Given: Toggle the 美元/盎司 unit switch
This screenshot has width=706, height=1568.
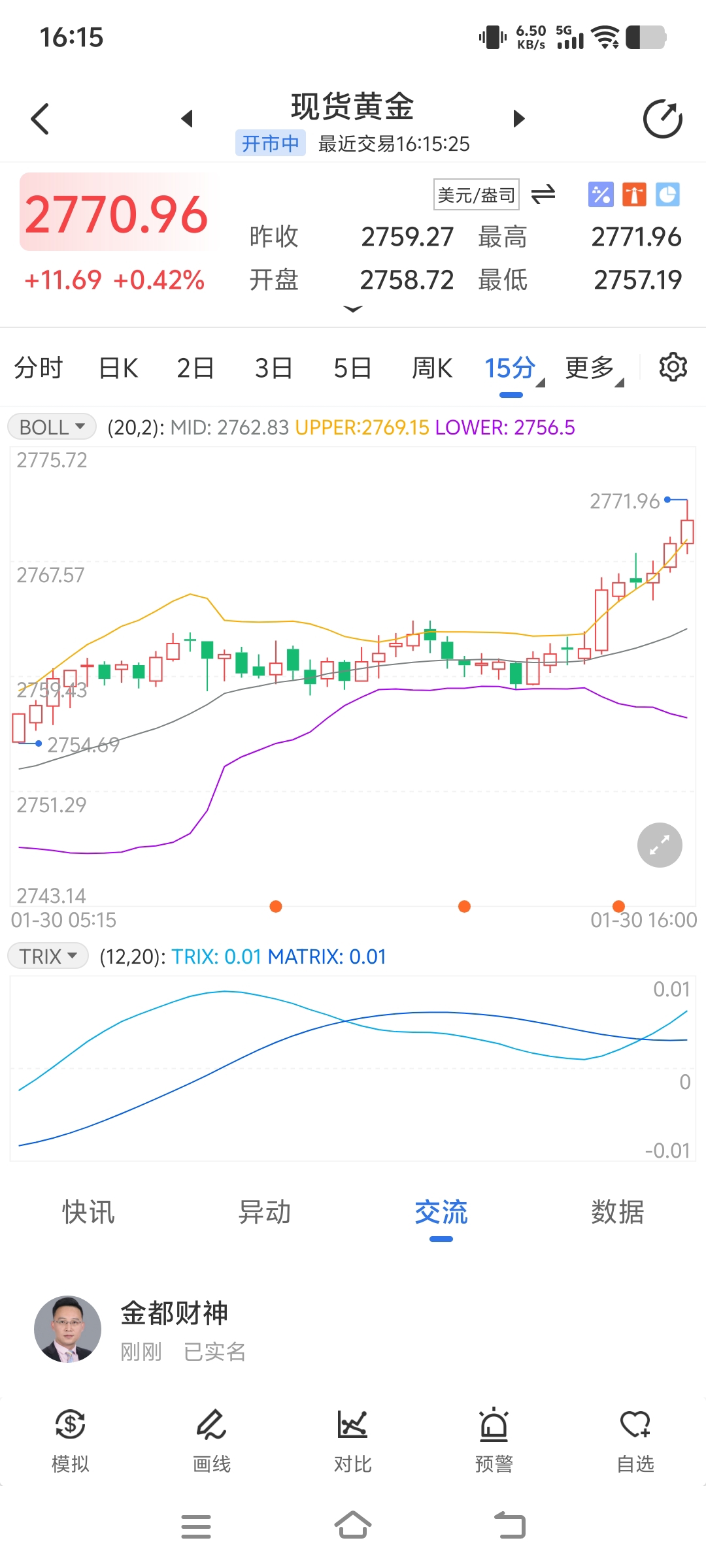Looking at the screenshot, I should [x=543, y=195].
